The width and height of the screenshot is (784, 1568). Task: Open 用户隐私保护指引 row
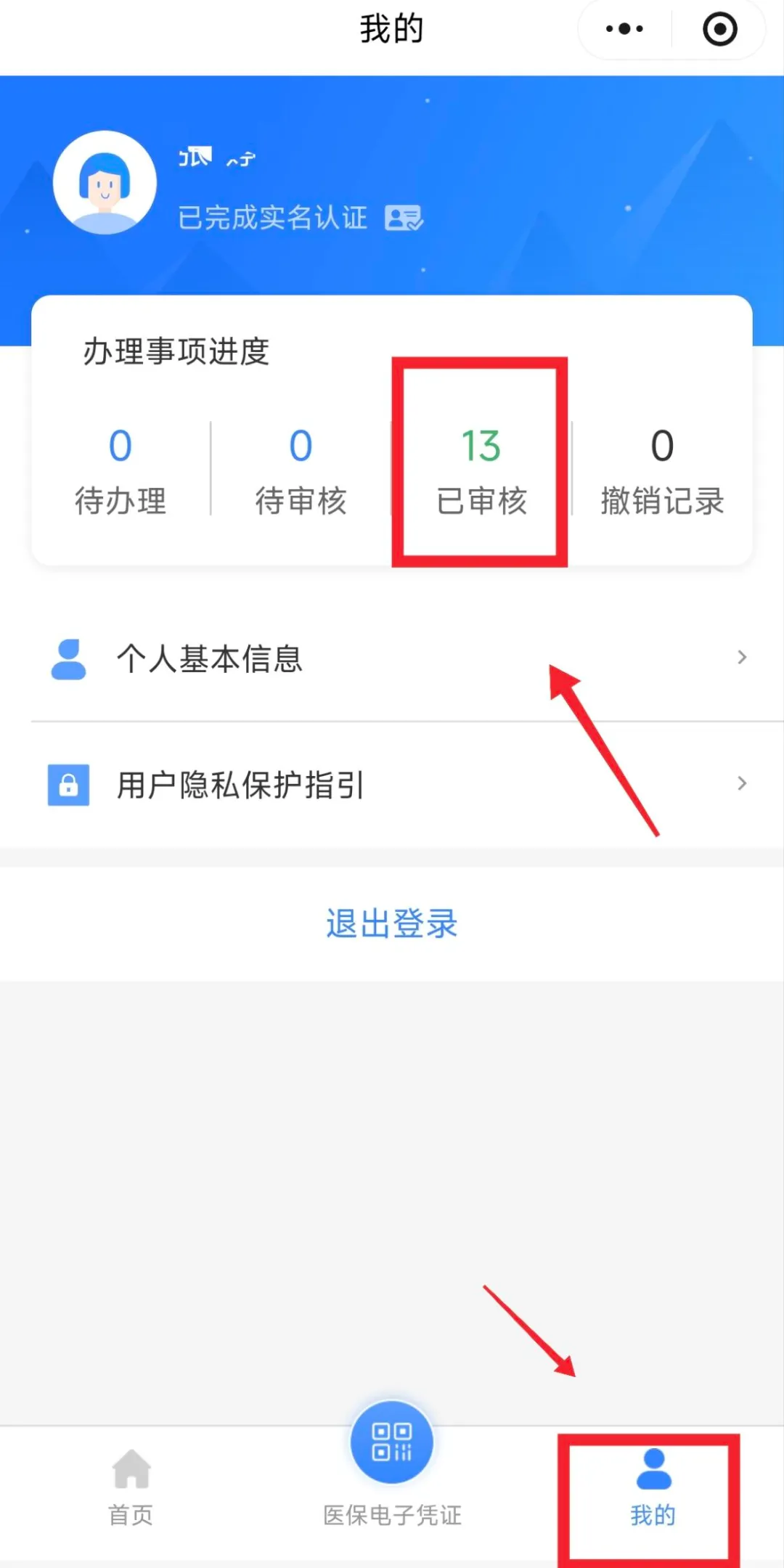[392, 785]
